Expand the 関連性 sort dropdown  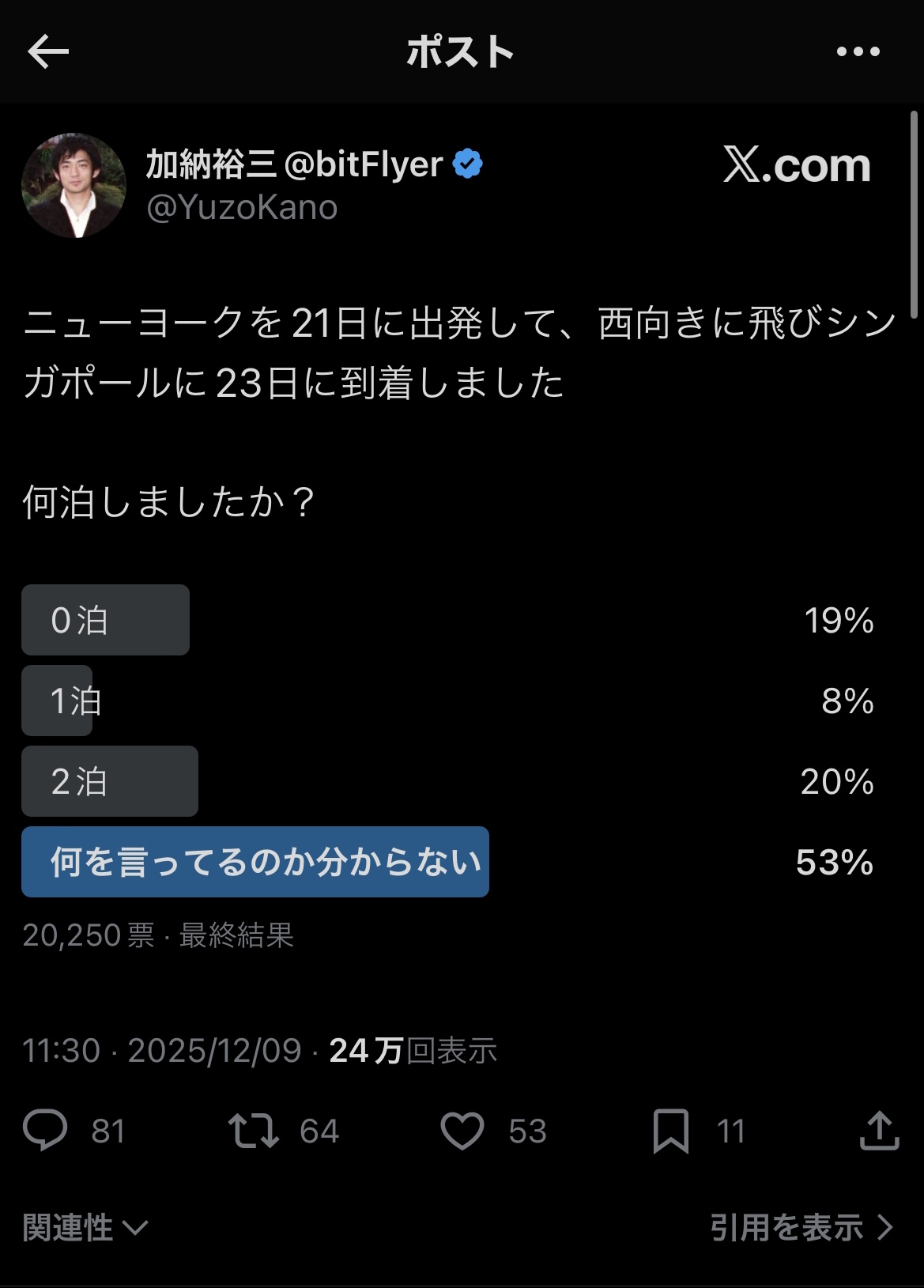(x=85, y=1228)
